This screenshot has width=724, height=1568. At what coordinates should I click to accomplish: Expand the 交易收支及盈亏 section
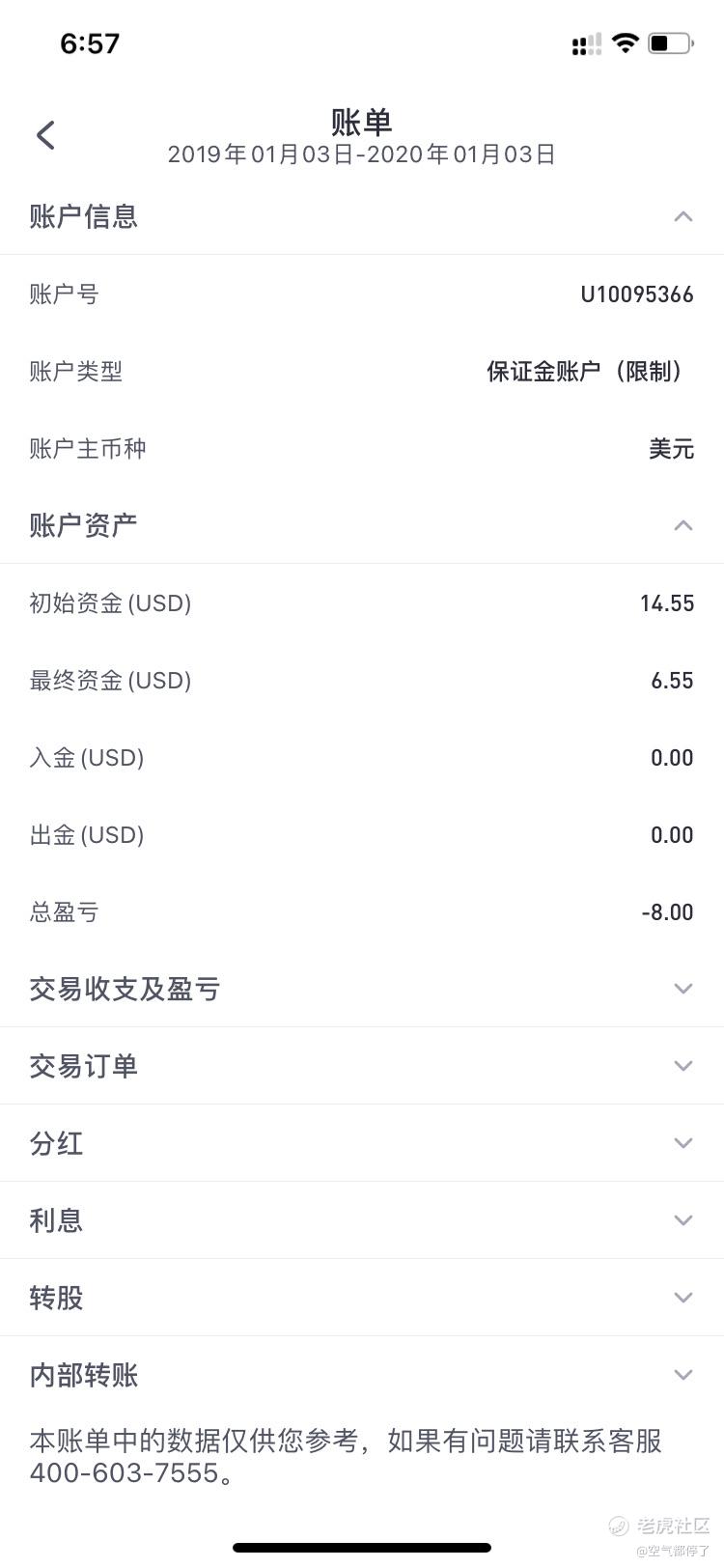[x=682, y=989]
